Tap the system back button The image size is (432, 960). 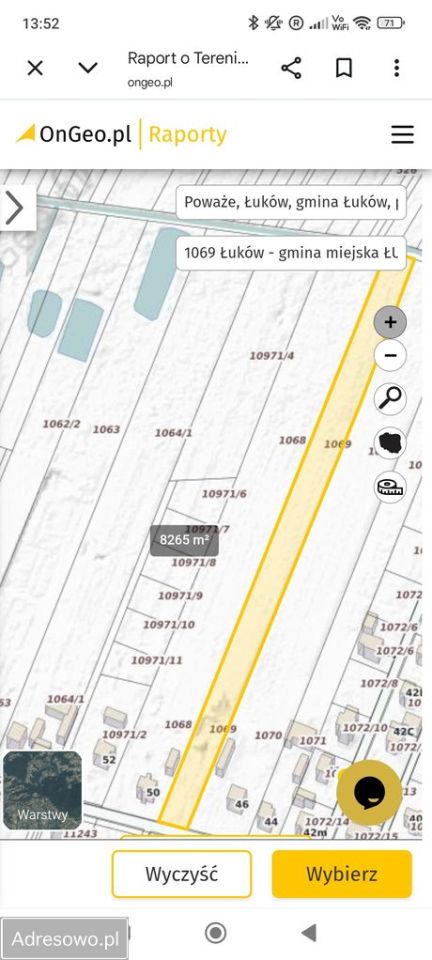pyautogui.click(x=309, y=933)
